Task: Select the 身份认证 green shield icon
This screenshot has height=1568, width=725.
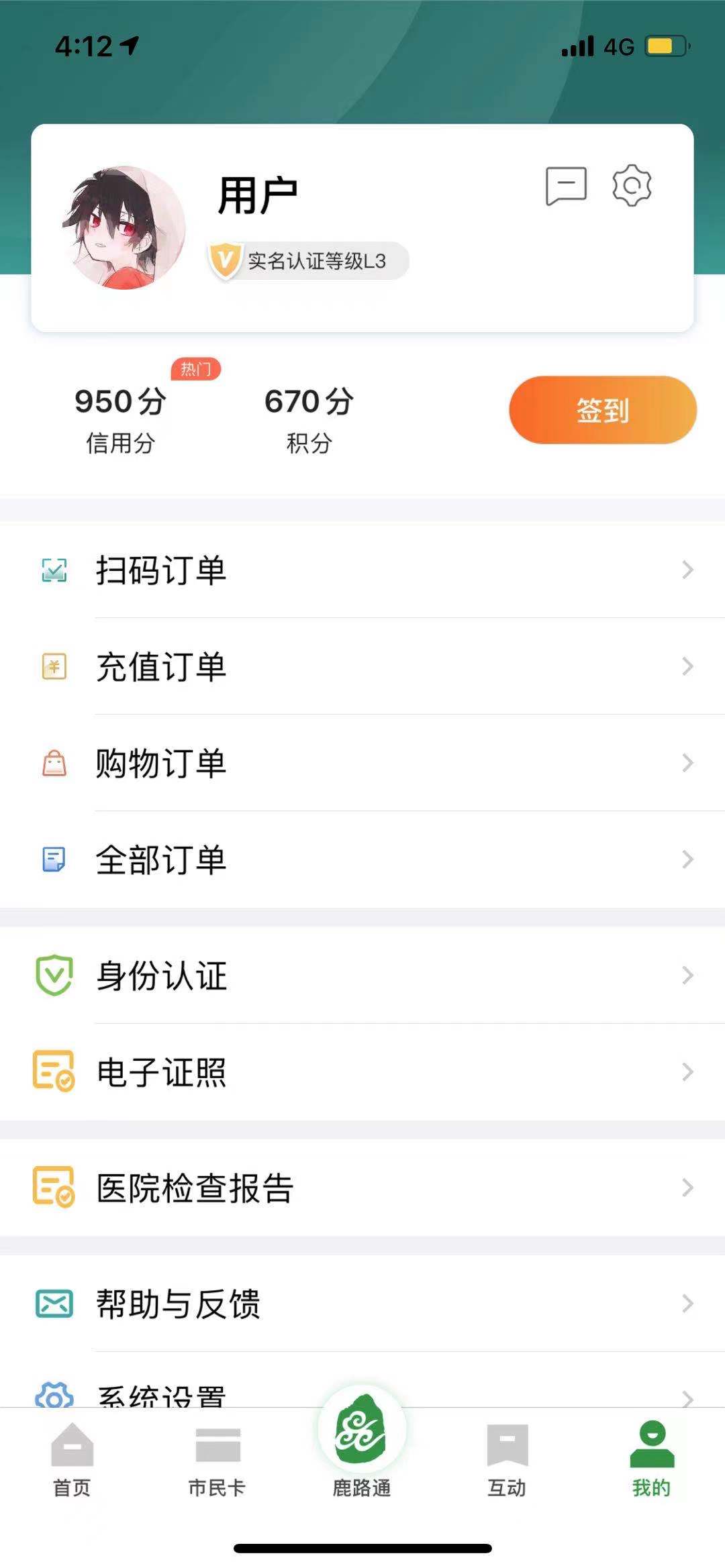Action: 52,975
